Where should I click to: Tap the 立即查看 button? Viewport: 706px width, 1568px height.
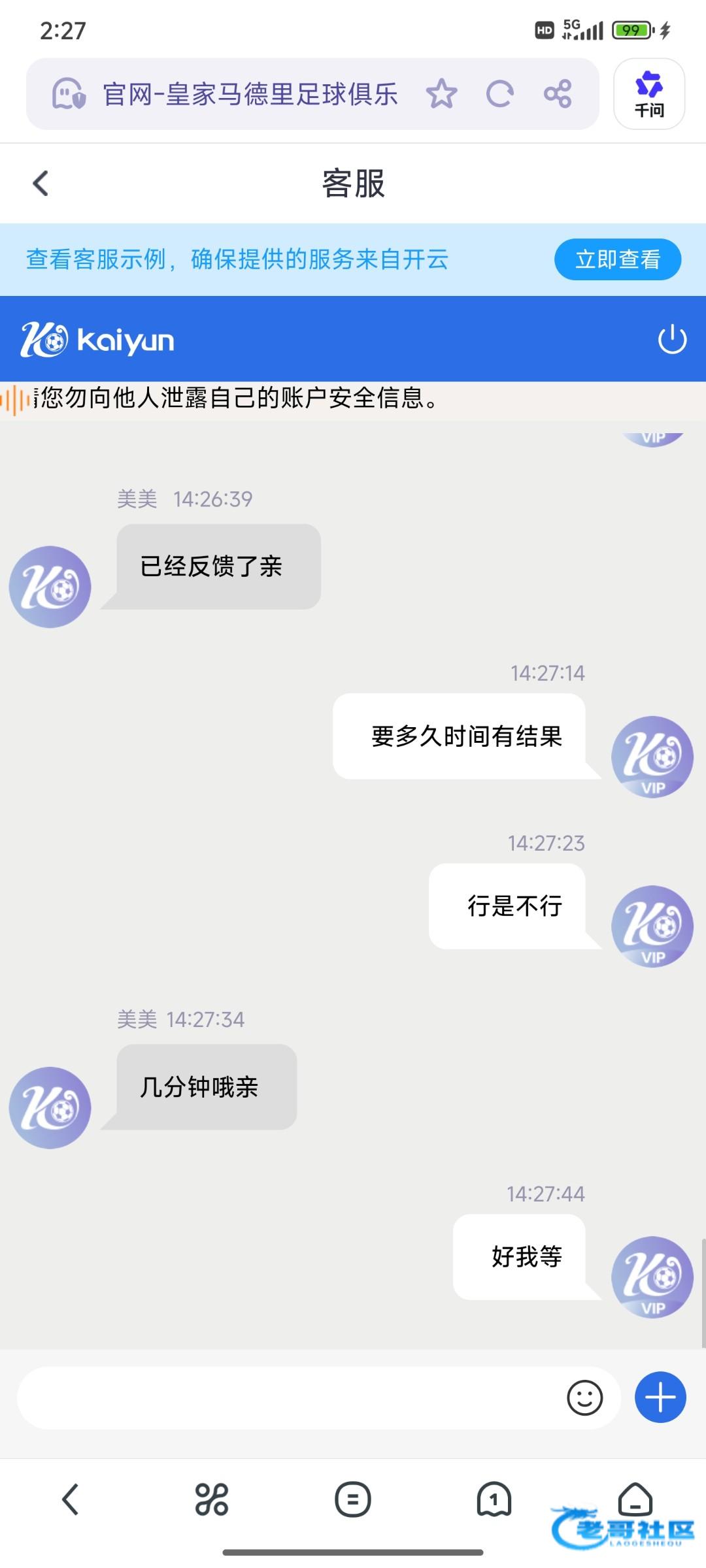pyautogui.click(x=617, y=259)
